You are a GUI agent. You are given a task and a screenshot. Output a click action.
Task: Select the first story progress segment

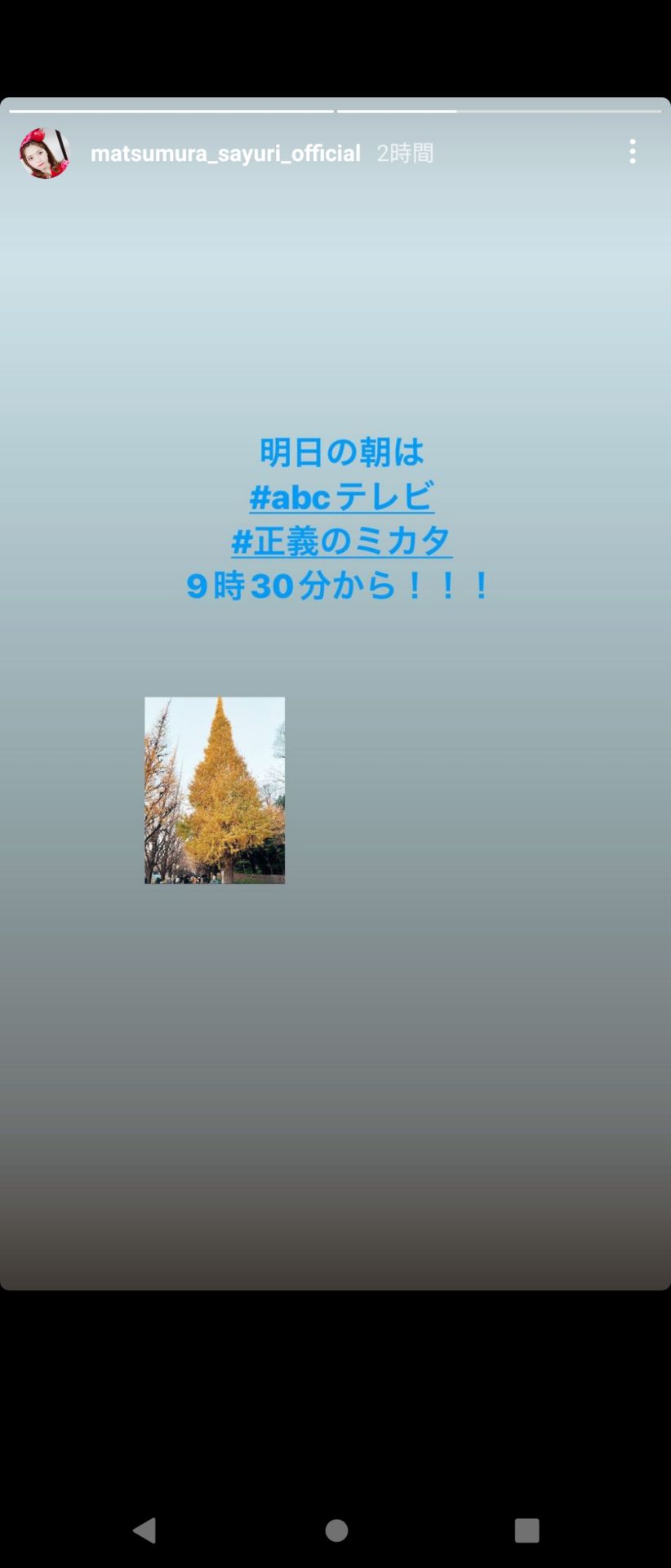[172, 109]
